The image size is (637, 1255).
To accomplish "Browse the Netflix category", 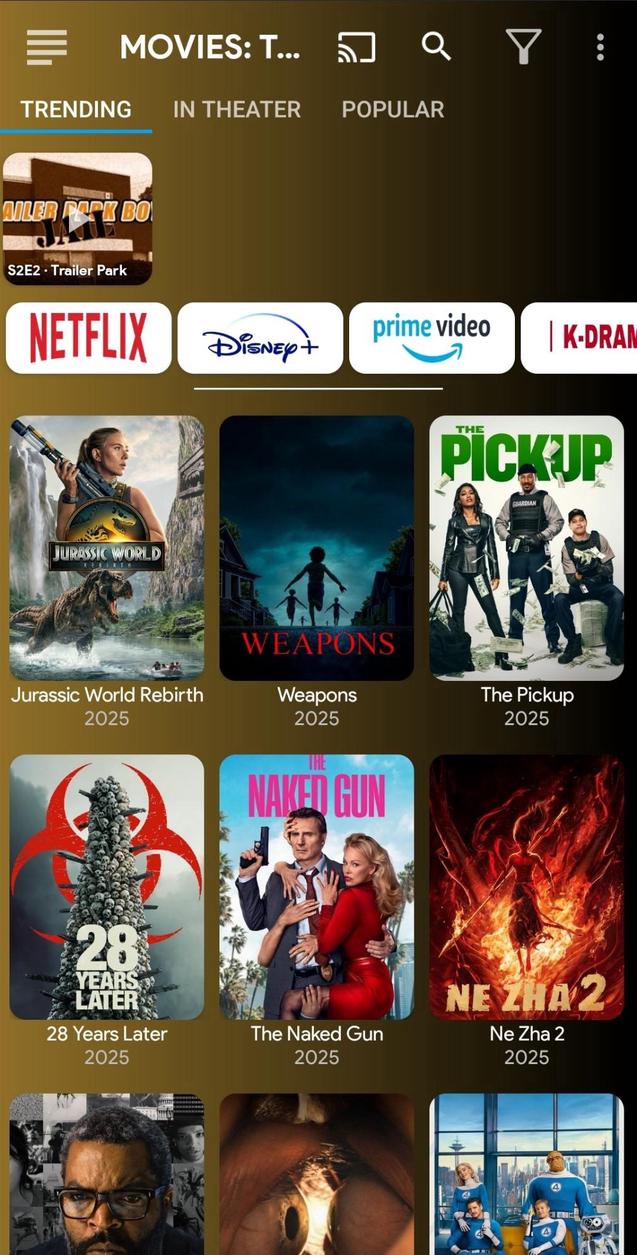I will 88,338.
